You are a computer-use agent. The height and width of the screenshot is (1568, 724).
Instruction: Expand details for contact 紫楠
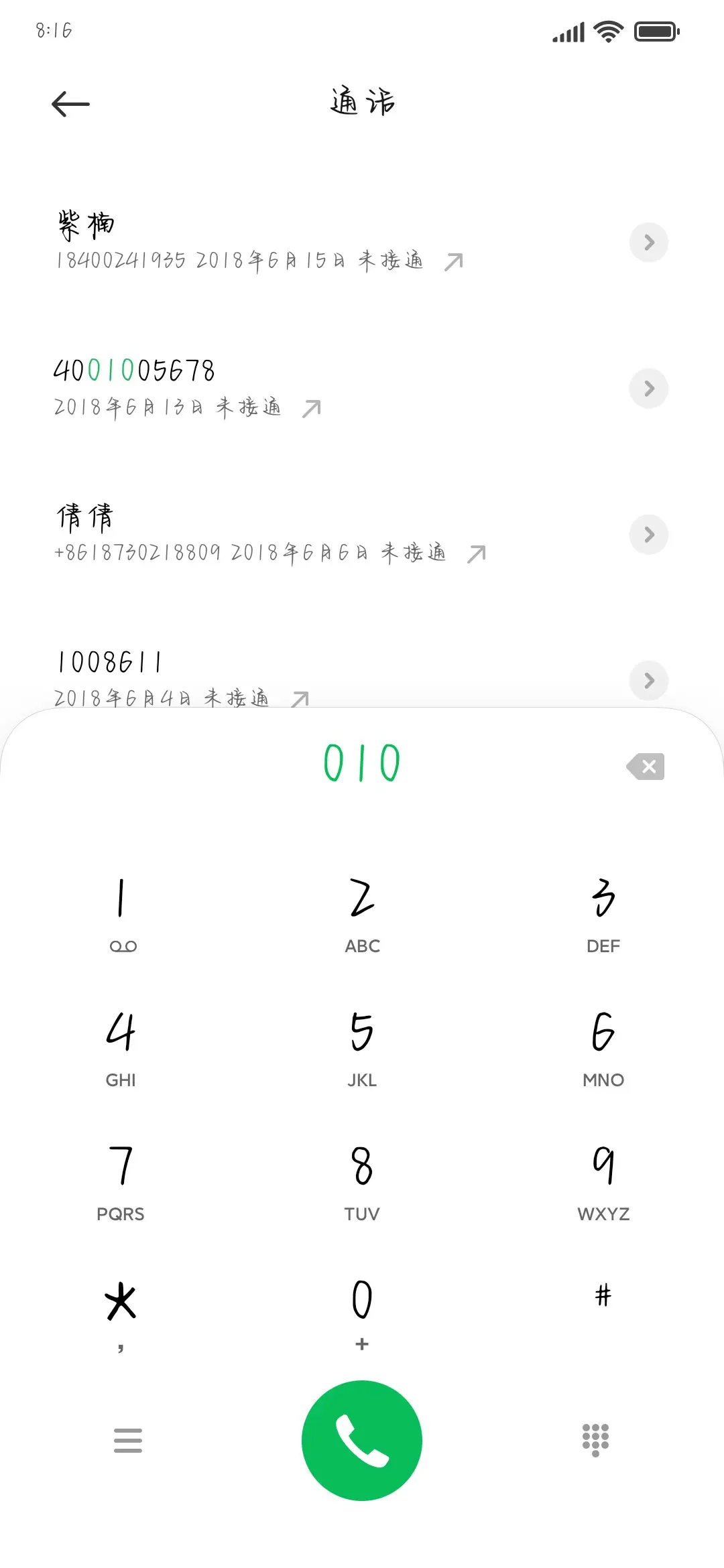pos(648,243)
